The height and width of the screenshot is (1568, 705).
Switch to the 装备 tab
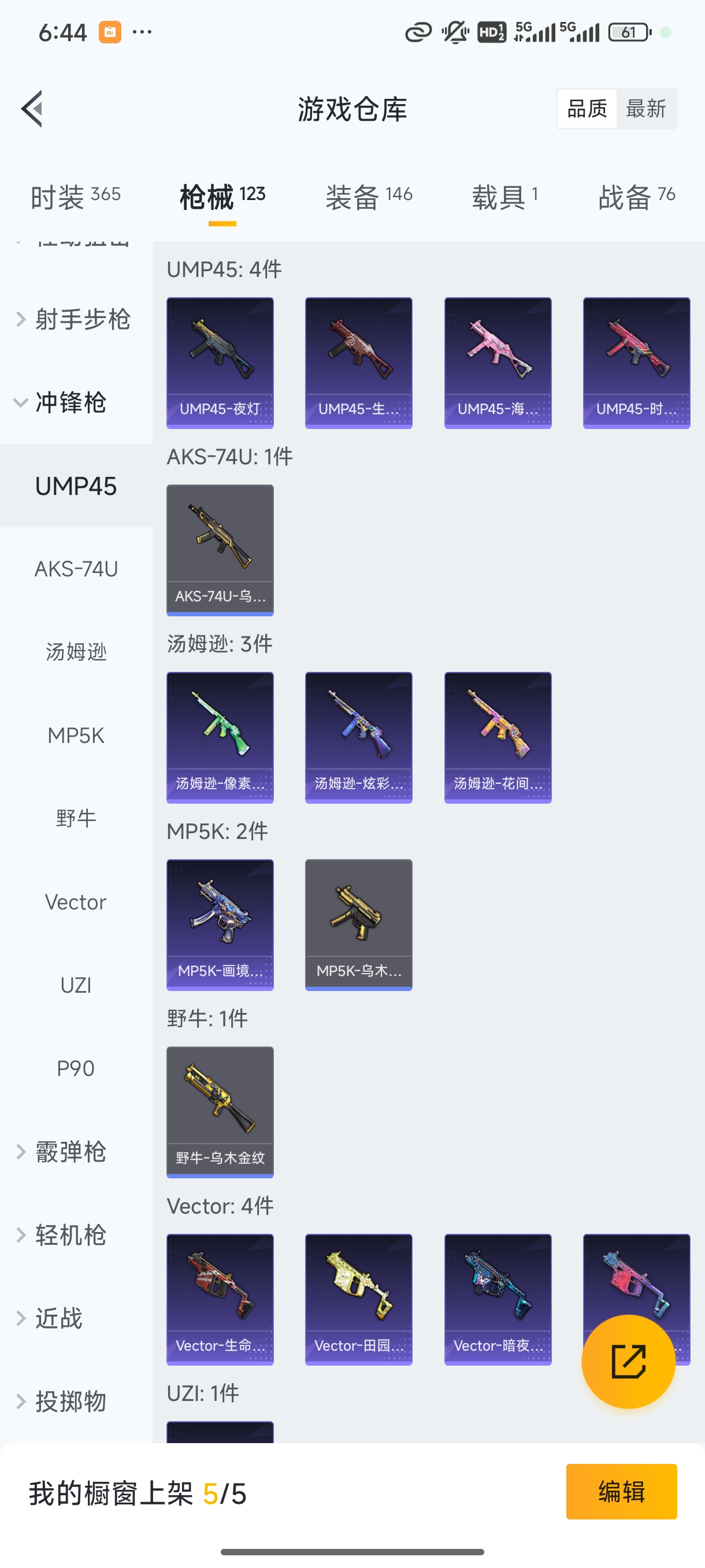coord(369,197)
